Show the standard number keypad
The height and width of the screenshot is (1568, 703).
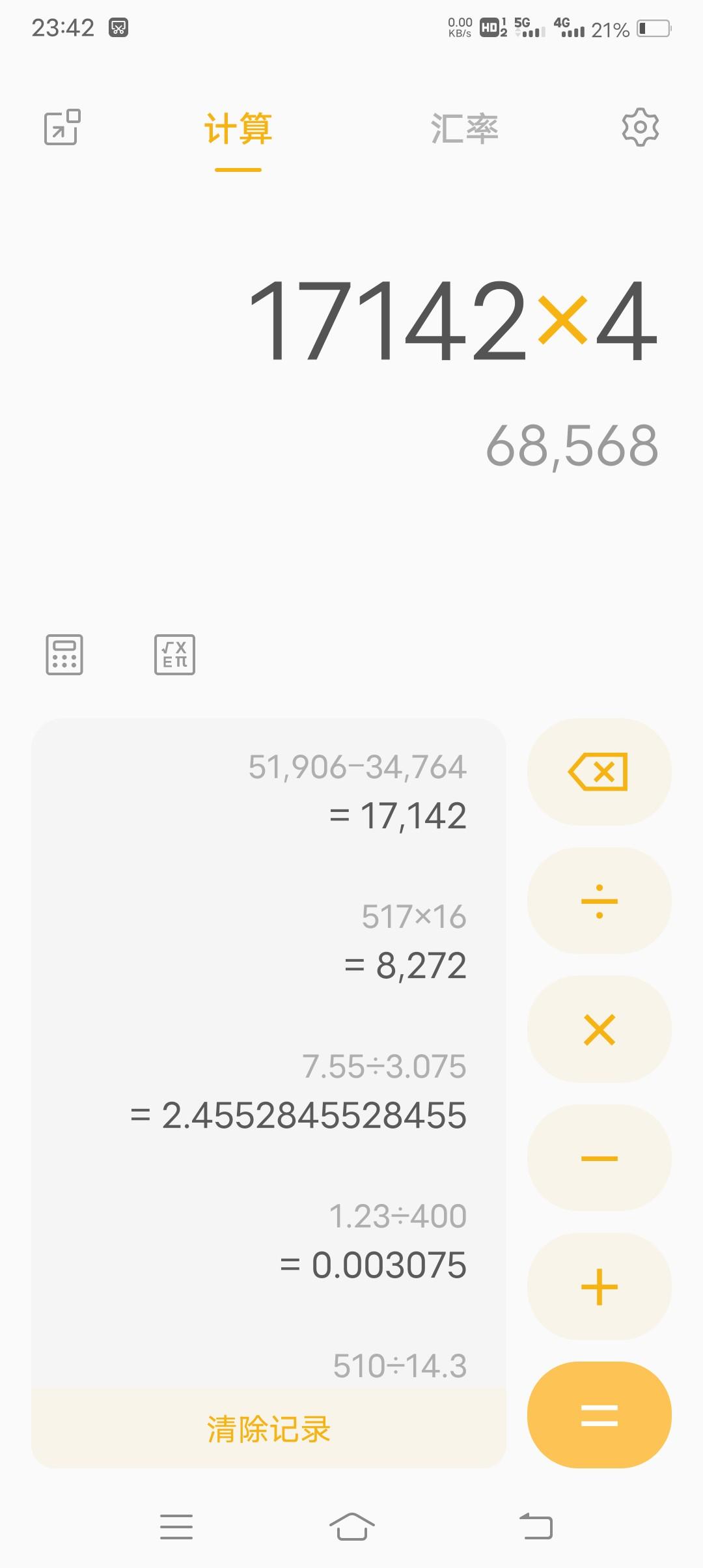tap(64, 654)
